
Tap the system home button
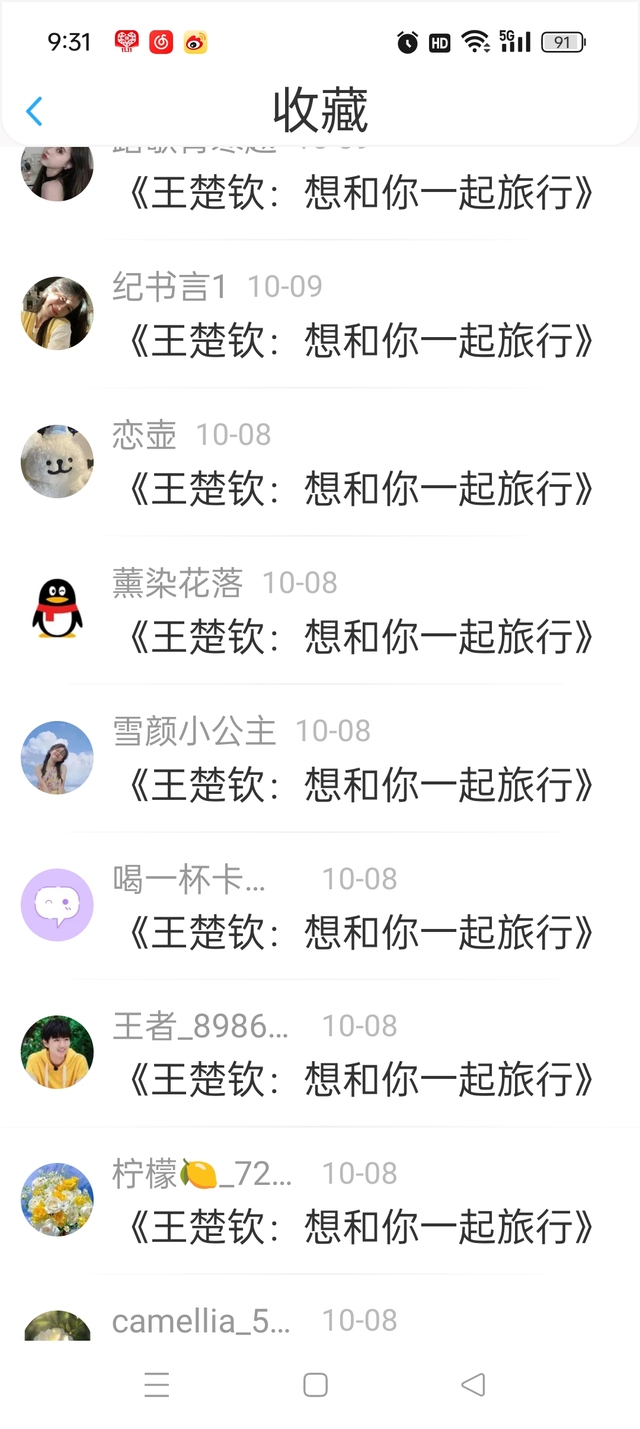[315, 1384]
